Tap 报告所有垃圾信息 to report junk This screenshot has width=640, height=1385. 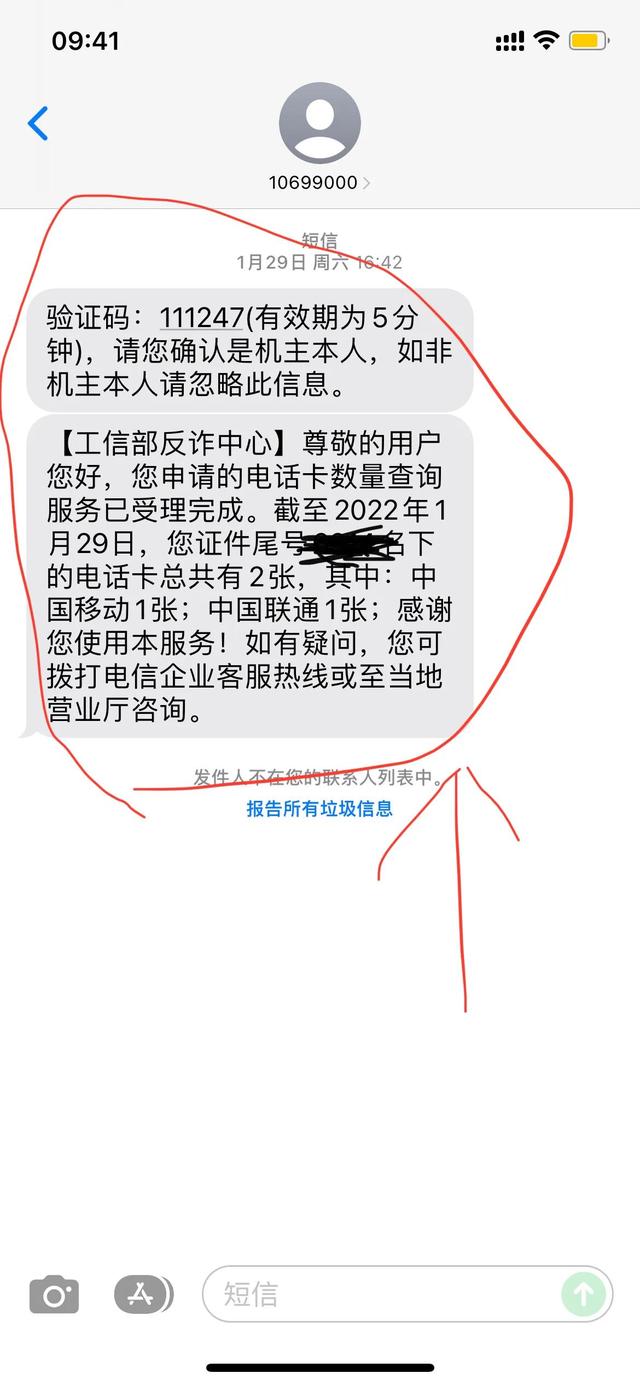click(x=320, y=808)
